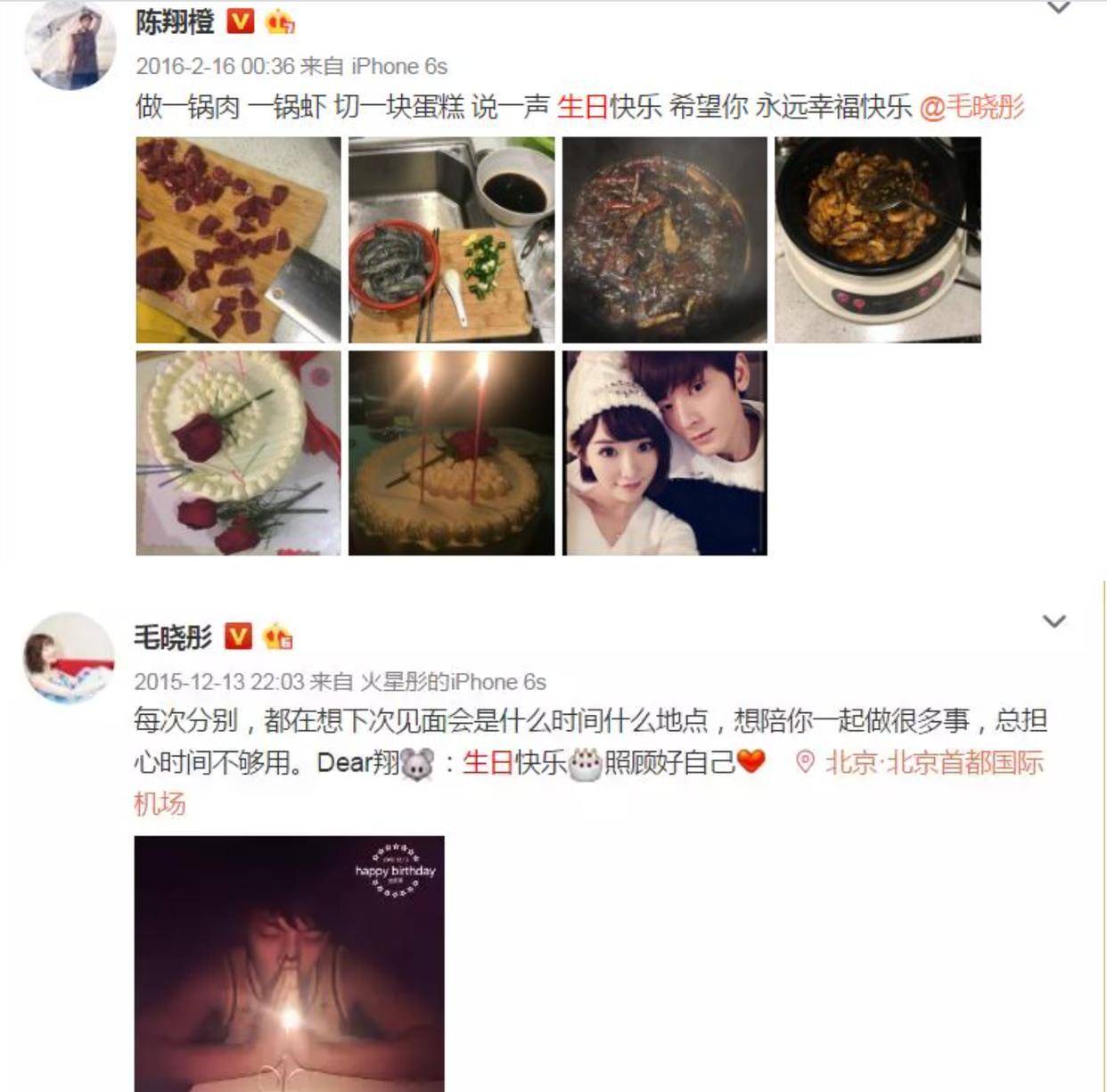Expand the options chevron on 陈翔橙's post
Image resolution: width=1107 pixels, height=1092 pixels.
[x=1058, y=8]
